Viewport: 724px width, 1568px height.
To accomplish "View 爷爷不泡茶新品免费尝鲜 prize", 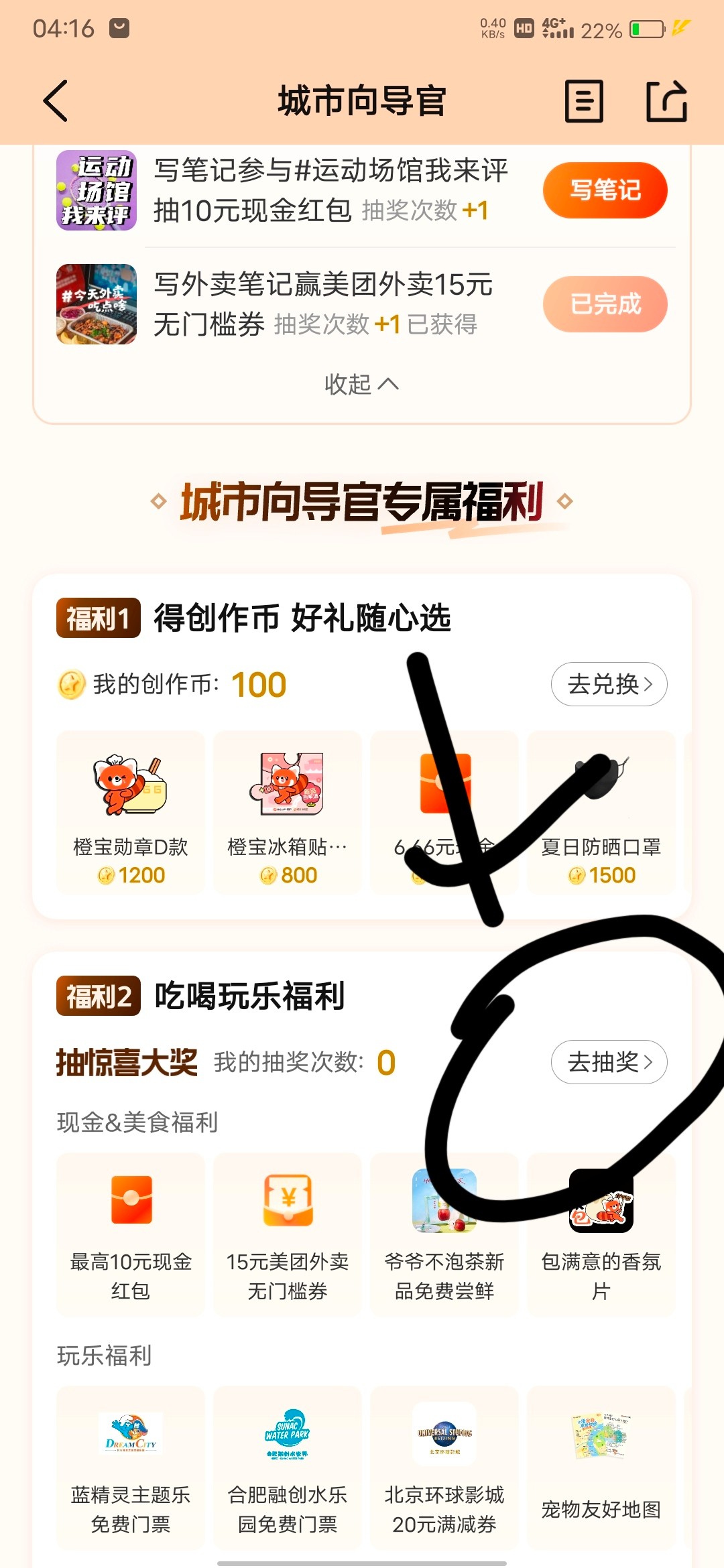I will click(444, 1233).
